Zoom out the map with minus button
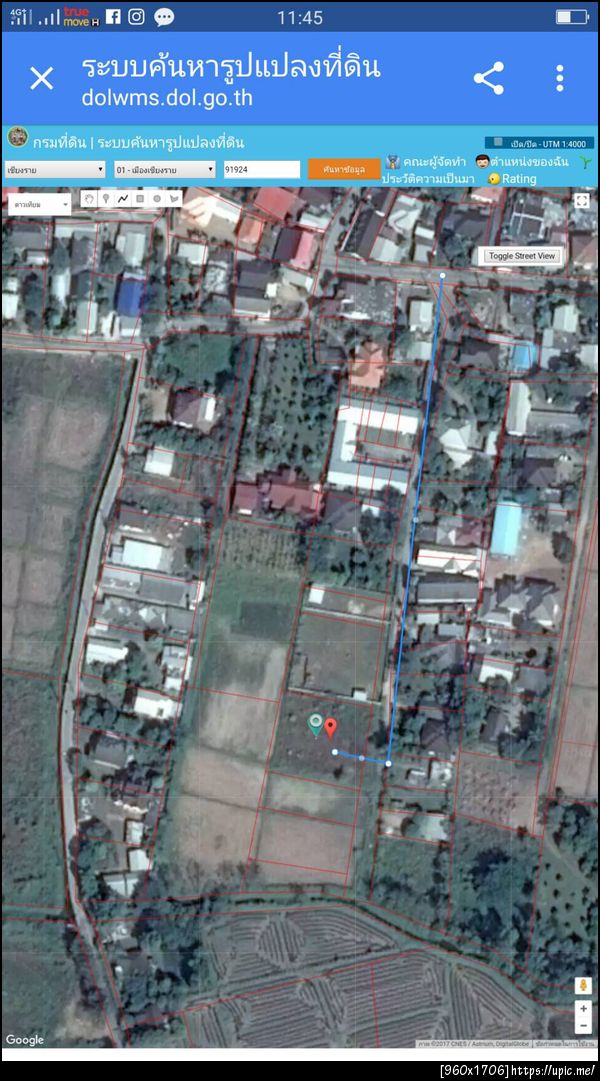The height and width of the screenshot is (1081, 600). [583, 1026]
